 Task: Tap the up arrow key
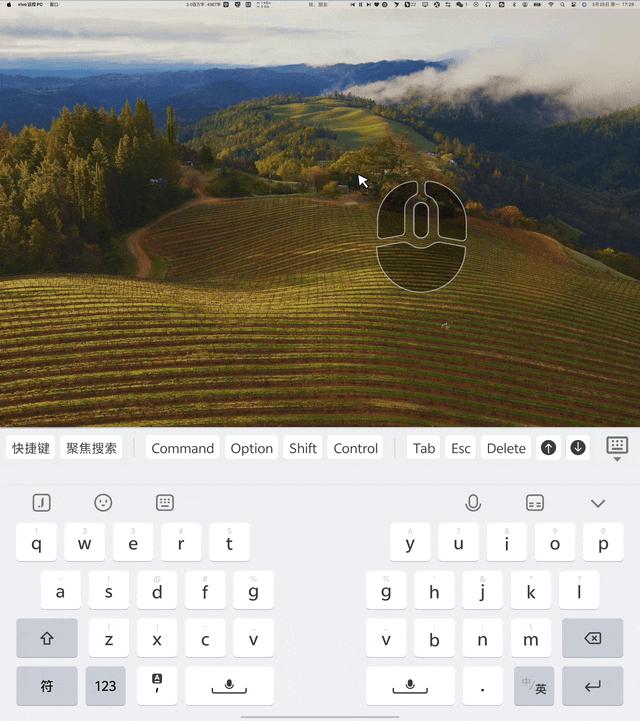pyautogui.click(x=548, y=448)
